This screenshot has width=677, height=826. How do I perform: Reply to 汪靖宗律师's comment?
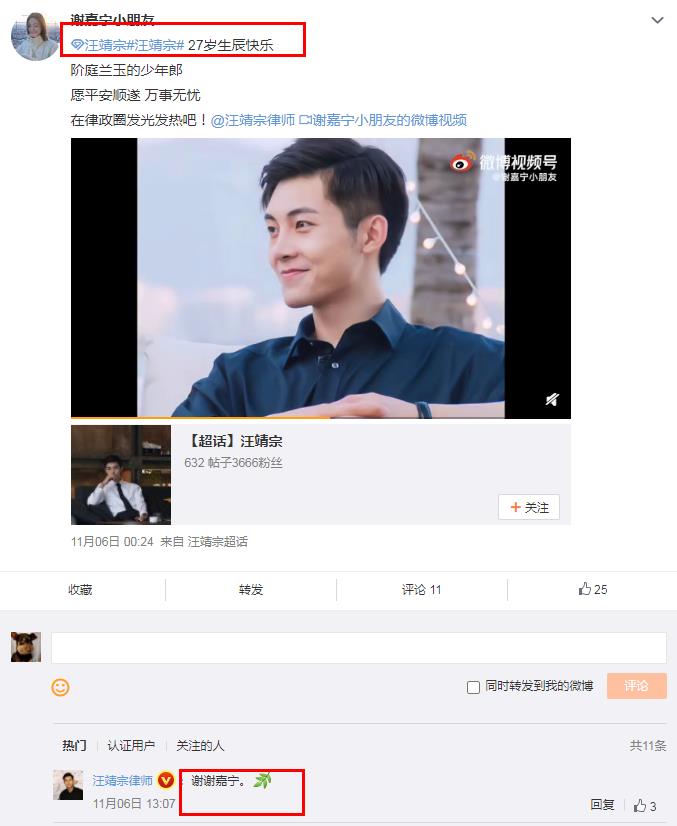tap(602, 804)
